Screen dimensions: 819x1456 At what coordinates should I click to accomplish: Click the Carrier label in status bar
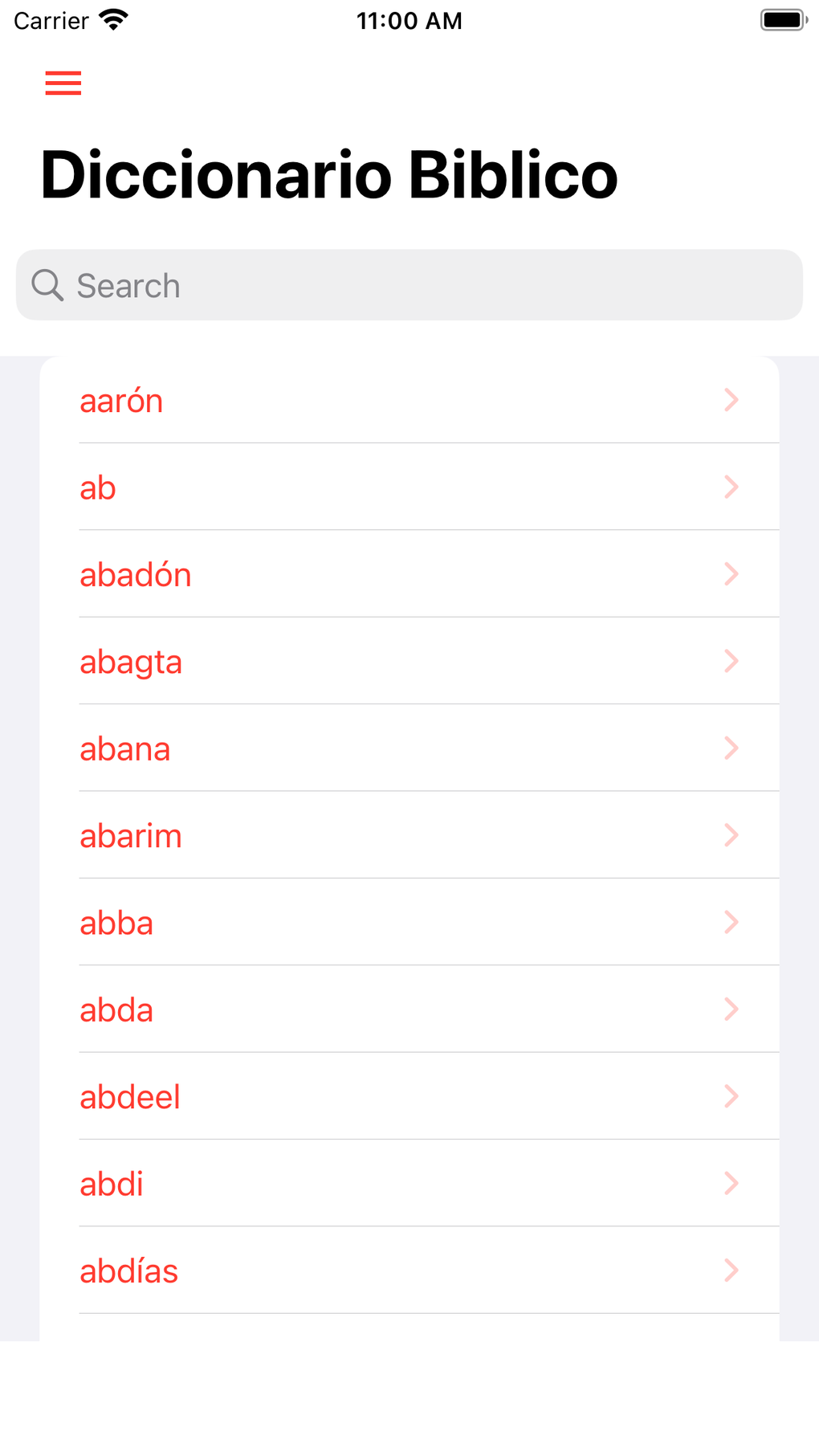[50, 19]
